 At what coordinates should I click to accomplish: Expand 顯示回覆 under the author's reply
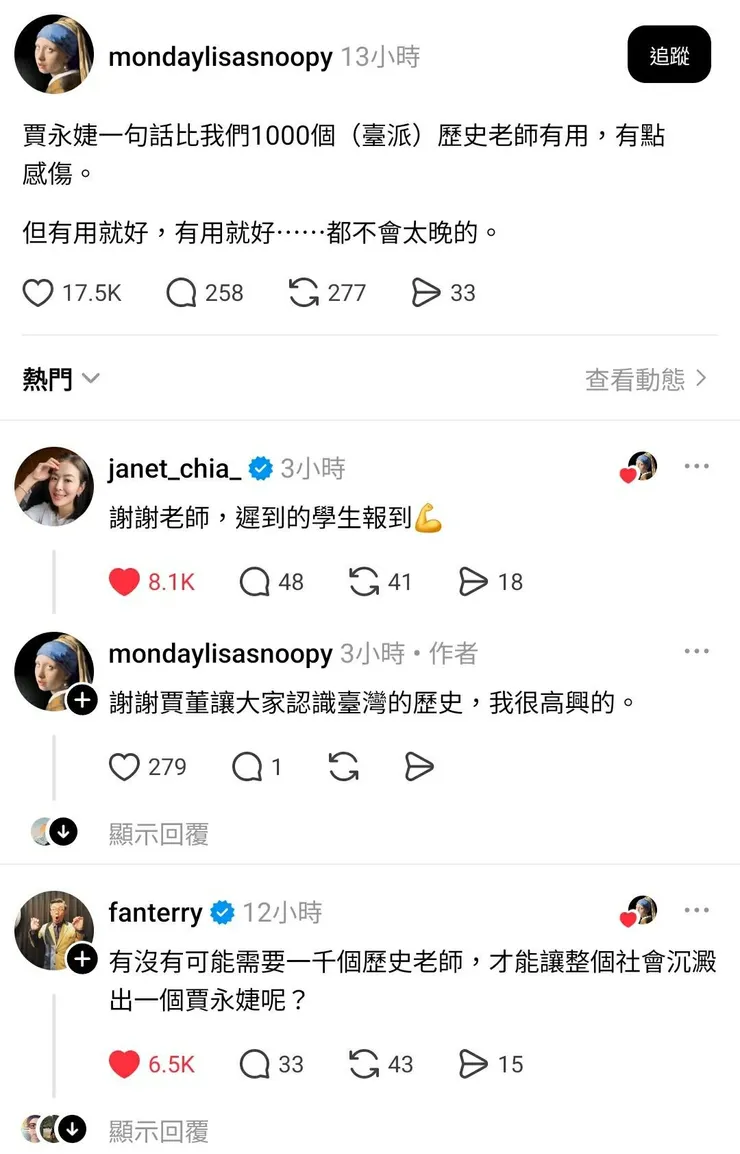pos(156,833)
